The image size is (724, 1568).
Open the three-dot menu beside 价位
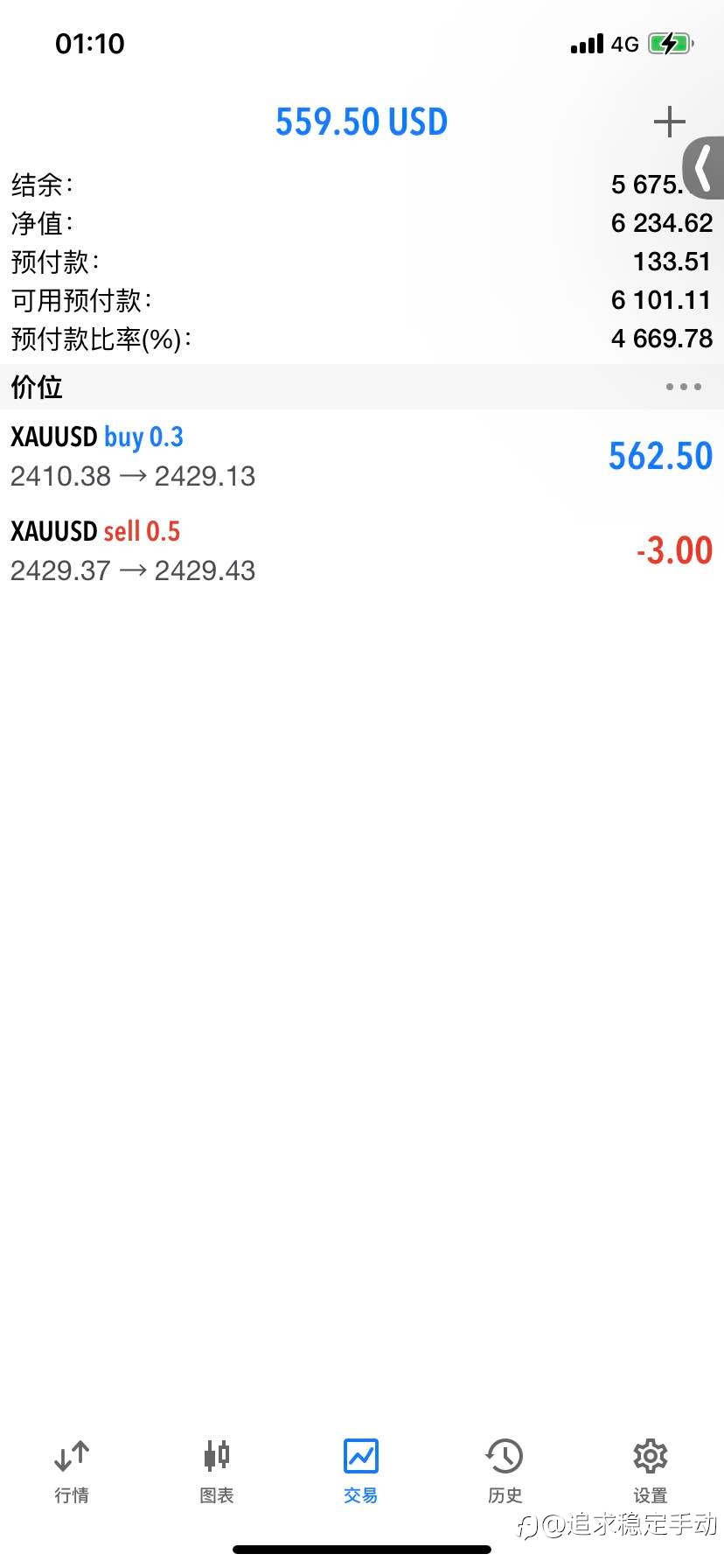[x=683, y=387]
